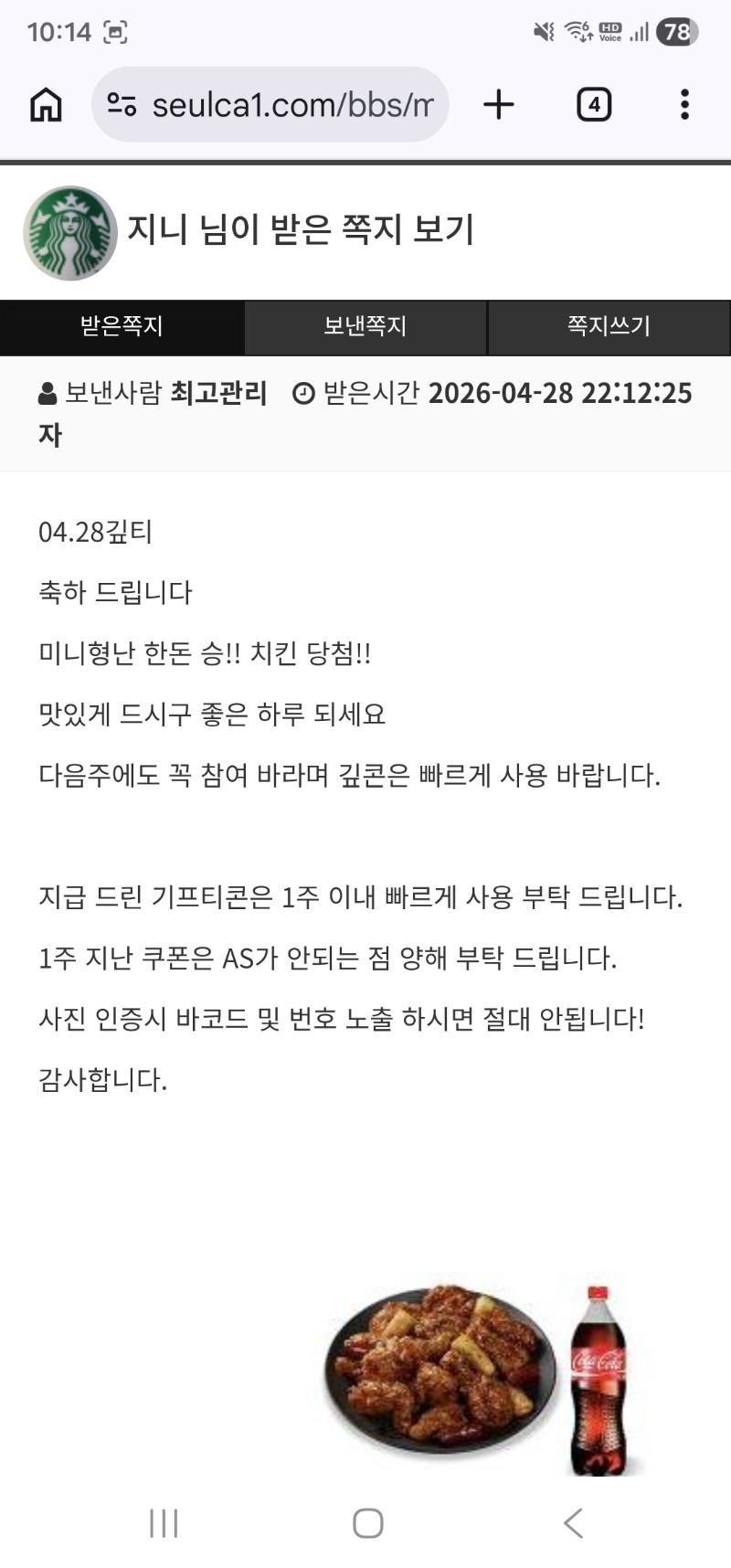This screenshot has height=1568, width=731.
Task: Open the tab switcher showing 4
Action: pos(594,105)
